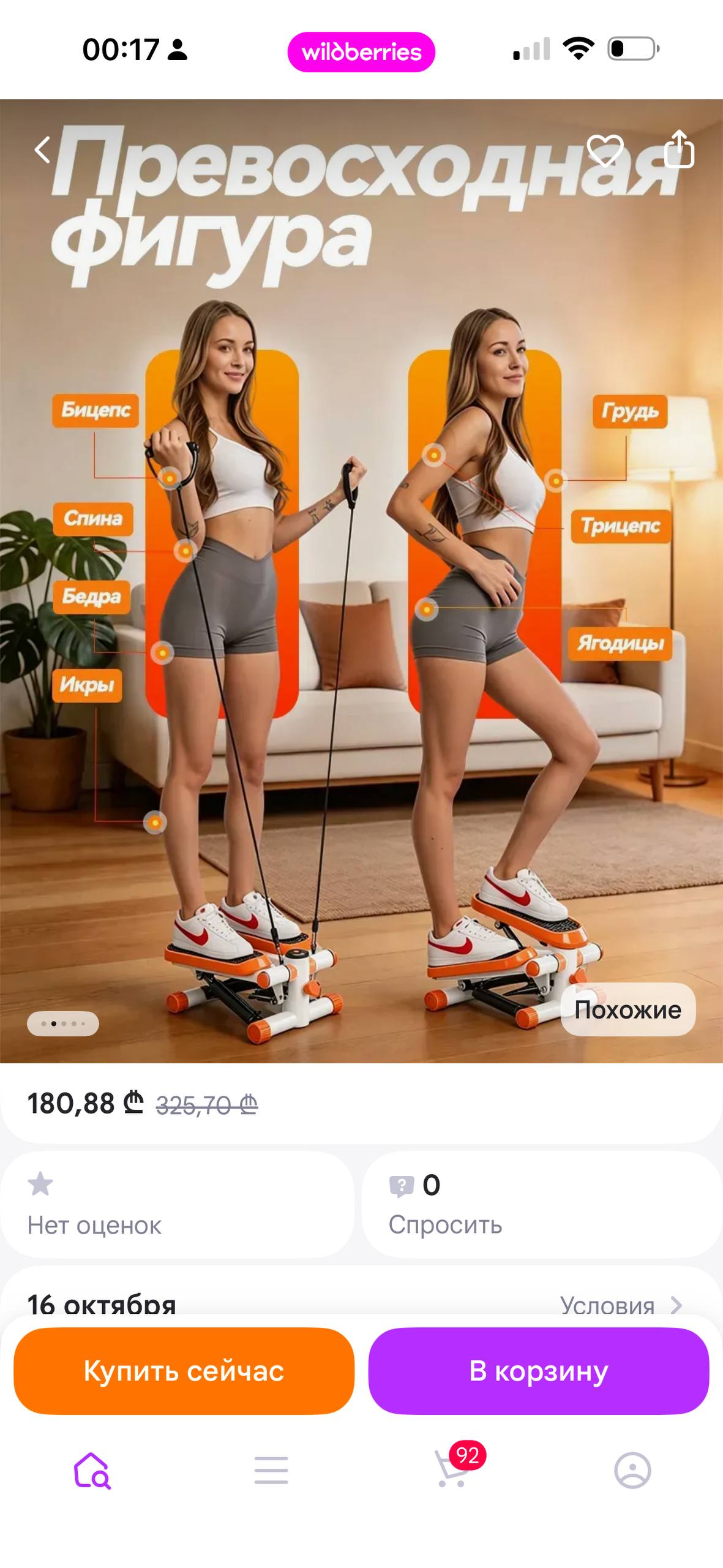Add item with В корзину

point(539,1371)
